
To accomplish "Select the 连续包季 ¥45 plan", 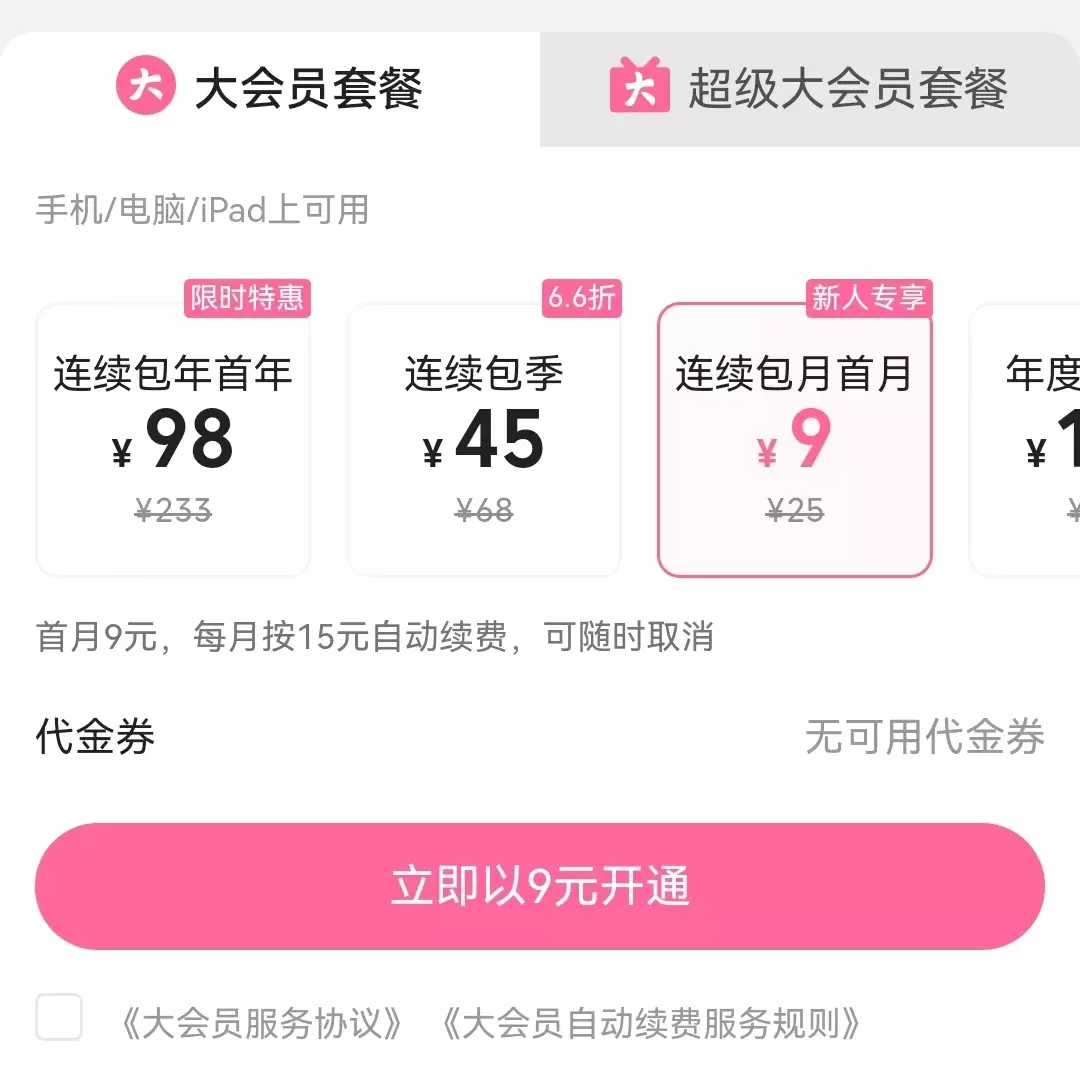I will [x=484, y=440].
